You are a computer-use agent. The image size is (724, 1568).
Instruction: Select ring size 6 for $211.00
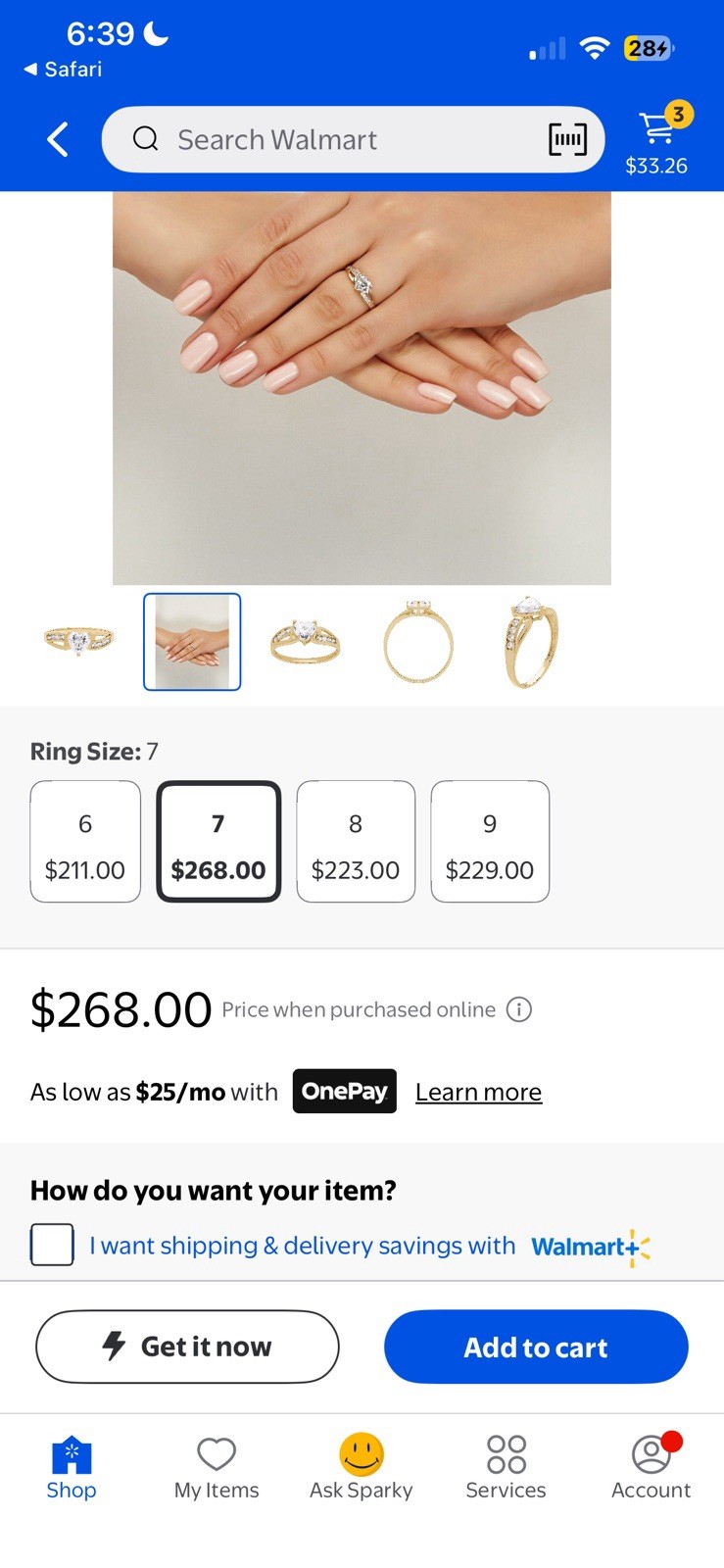click(85, 841)
